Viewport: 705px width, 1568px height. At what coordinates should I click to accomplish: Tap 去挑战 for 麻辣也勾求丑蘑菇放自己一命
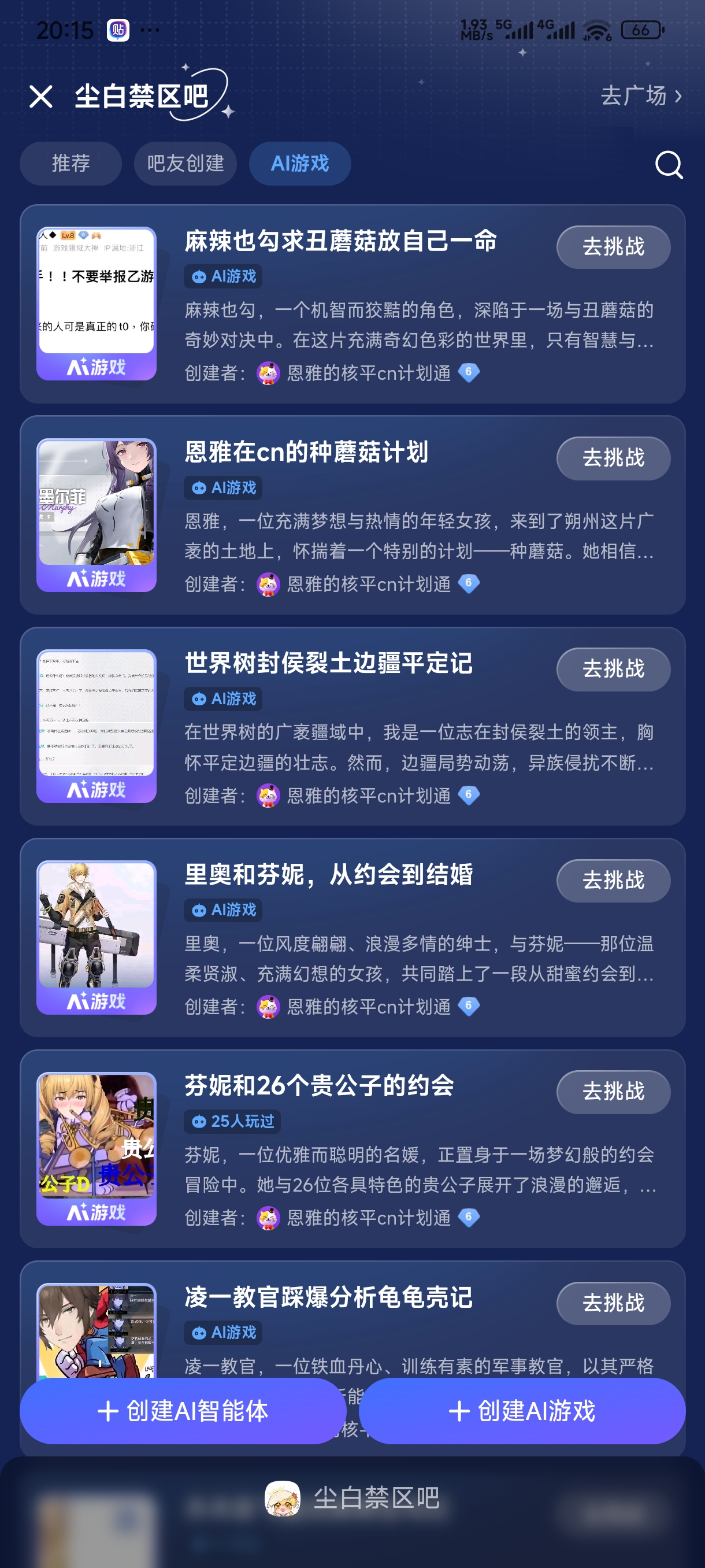pyautogui.click(x=613, y=246)
